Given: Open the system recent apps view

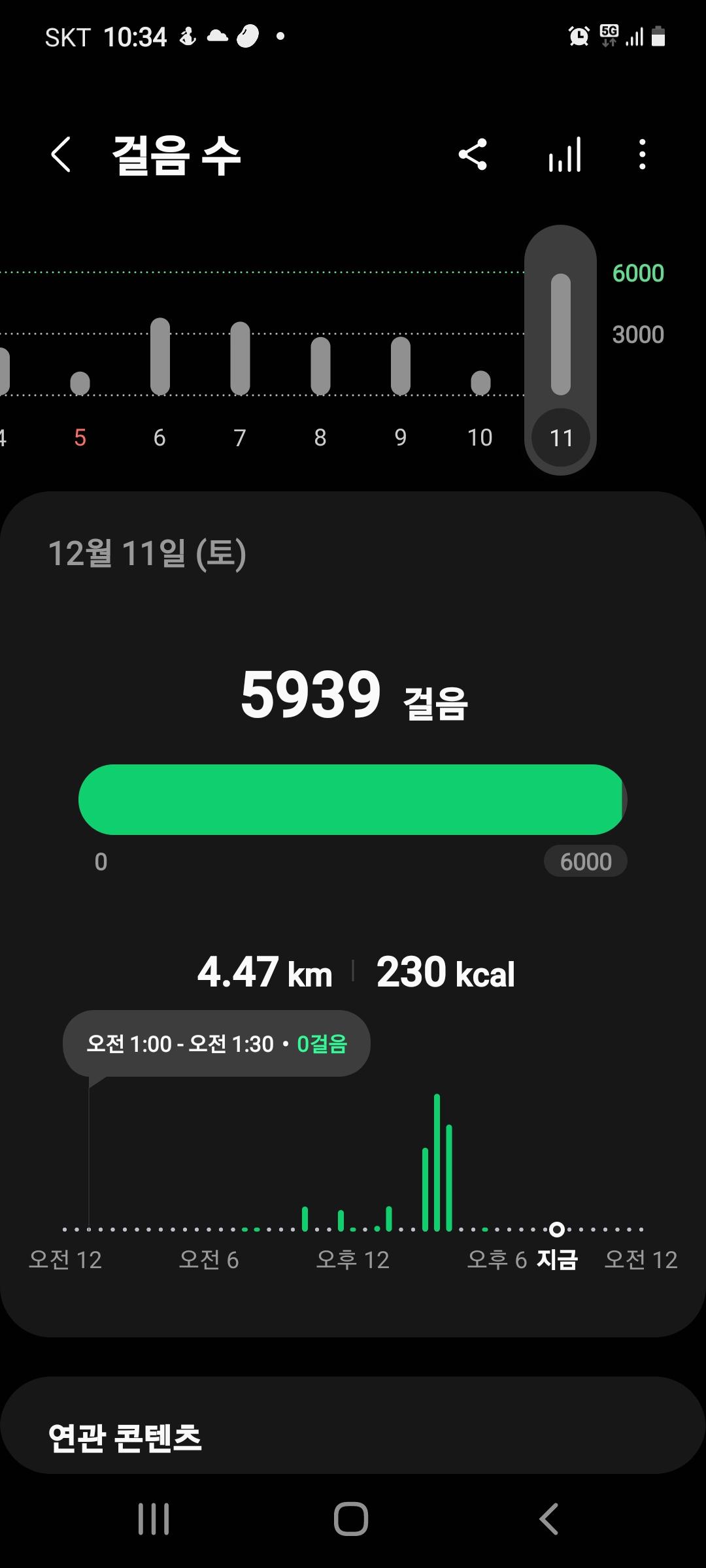Looking at the screenshot, I should (154, 1518).
